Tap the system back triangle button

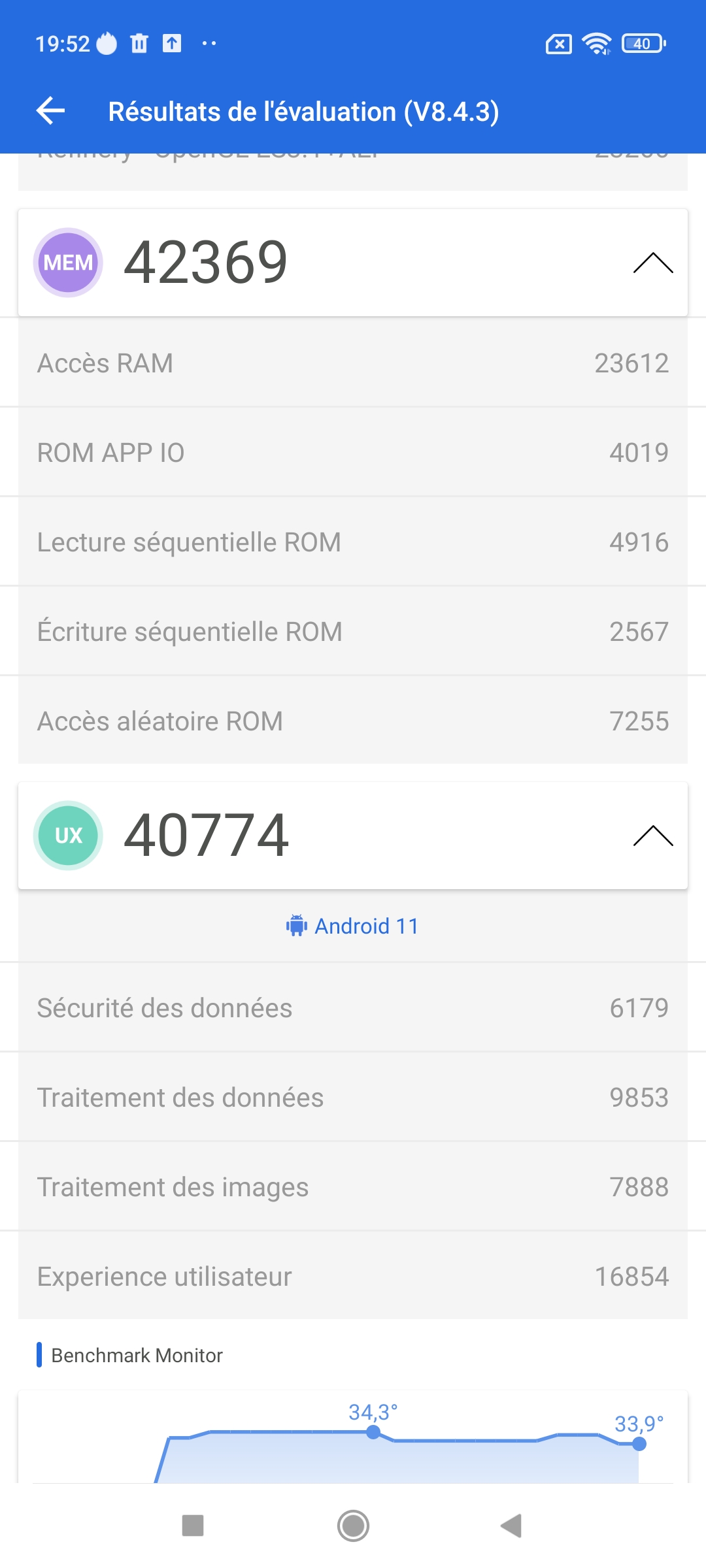tap(512, 1526)
